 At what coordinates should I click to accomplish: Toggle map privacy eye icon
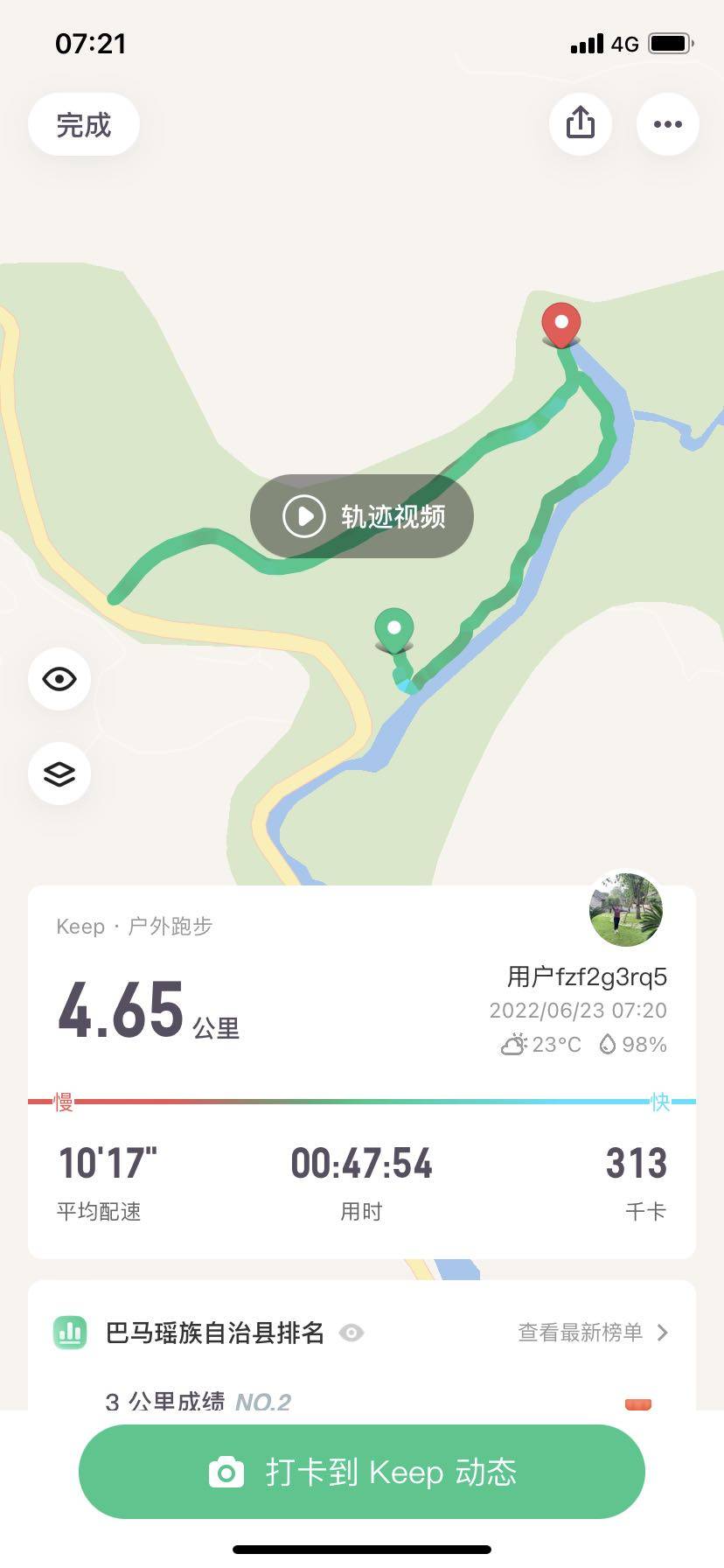tap(59, 679)
